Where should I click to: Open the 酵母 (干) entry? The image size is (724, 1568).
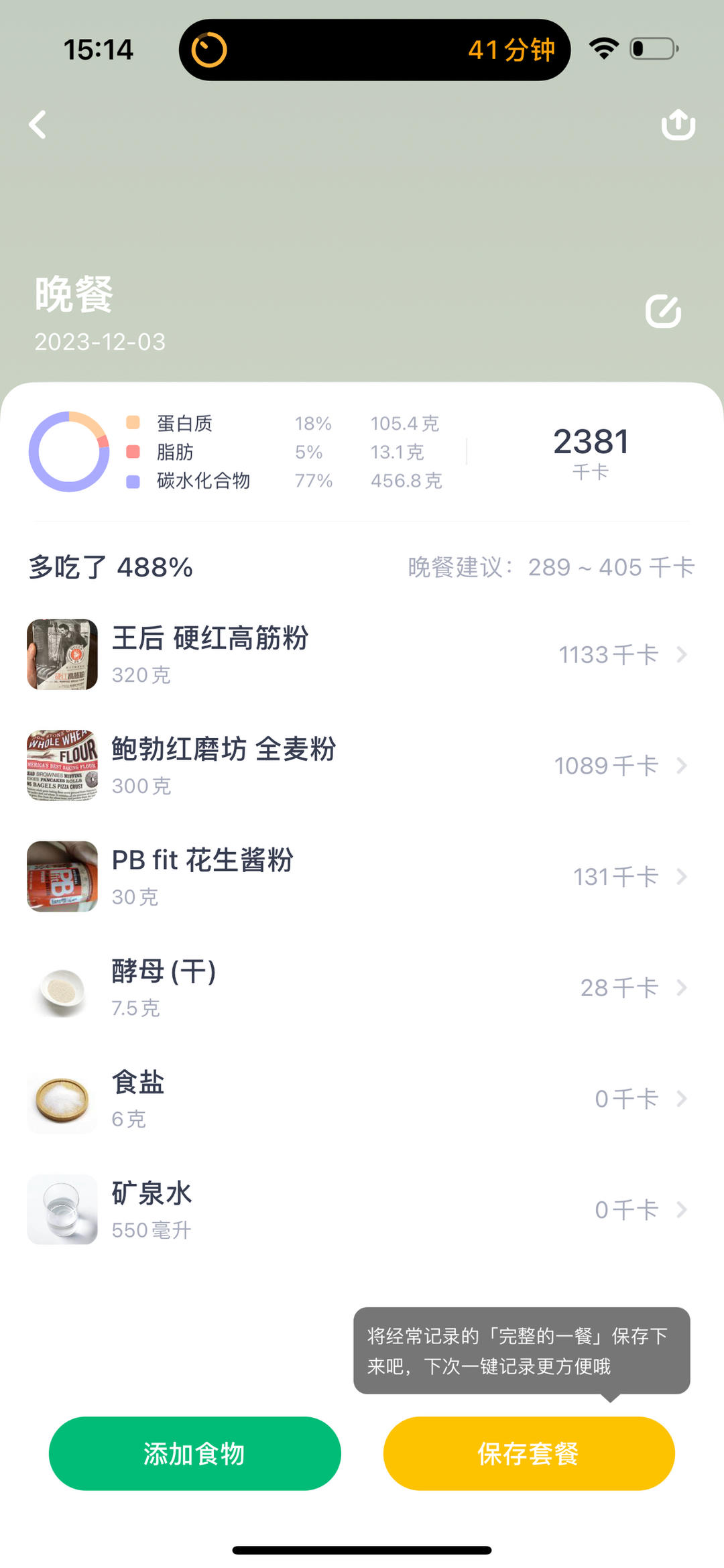click(362, 987)
